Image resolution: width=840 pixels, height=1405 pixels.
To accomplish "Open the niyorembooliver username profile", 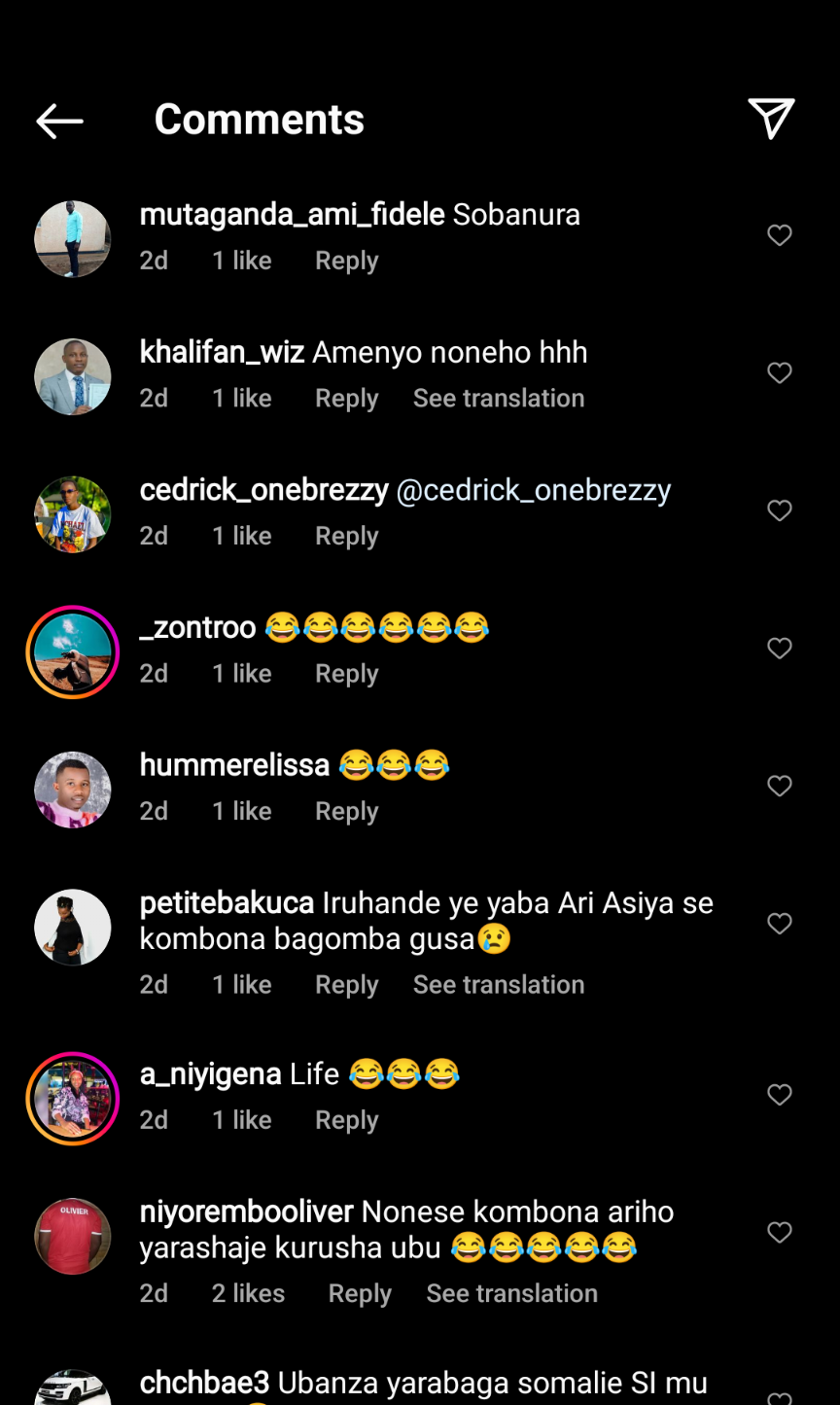I will coord(246,1212).
